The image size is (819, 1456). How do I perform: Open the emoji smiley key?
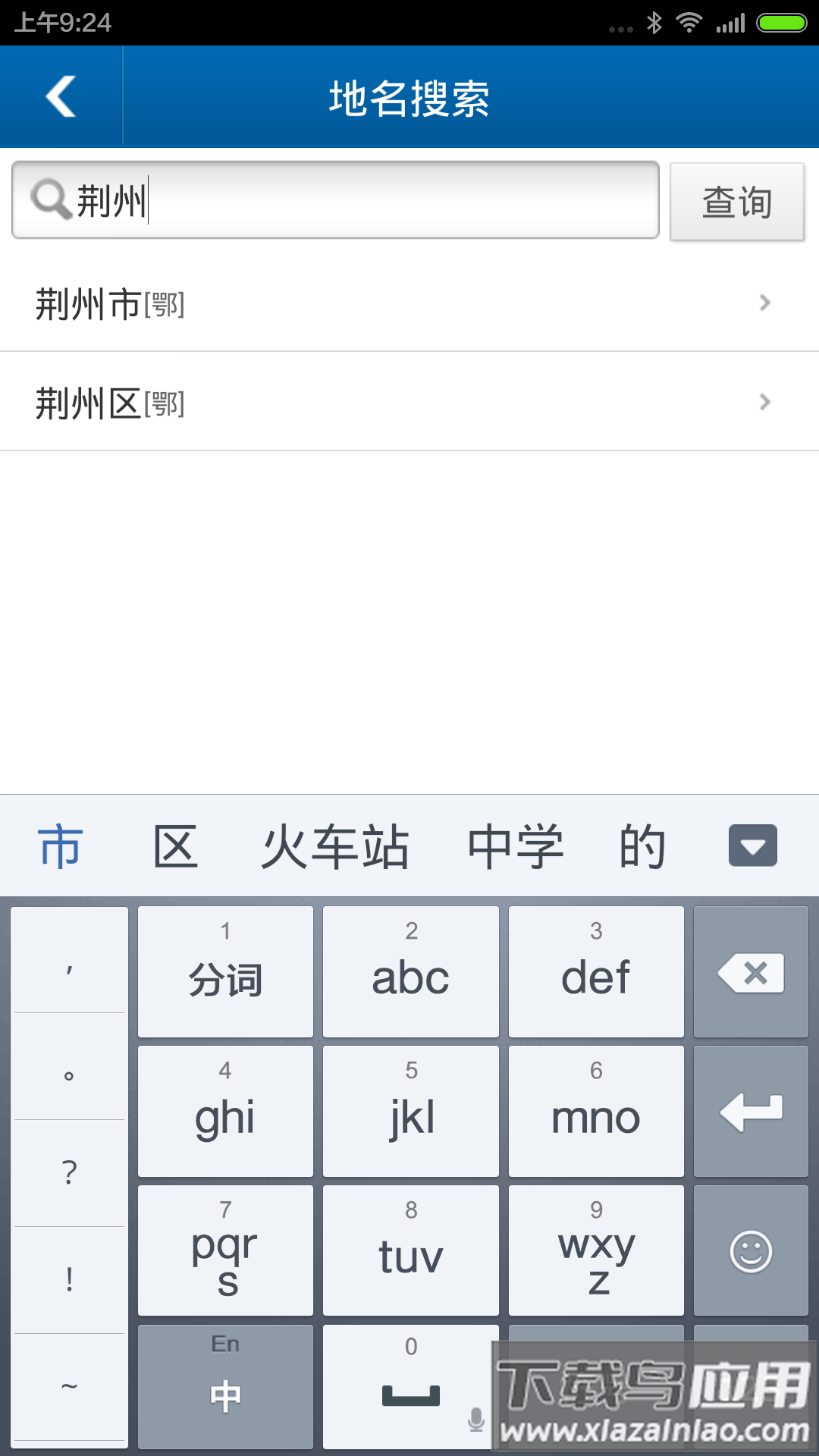pyautogui.click(x=751, y=1251)
